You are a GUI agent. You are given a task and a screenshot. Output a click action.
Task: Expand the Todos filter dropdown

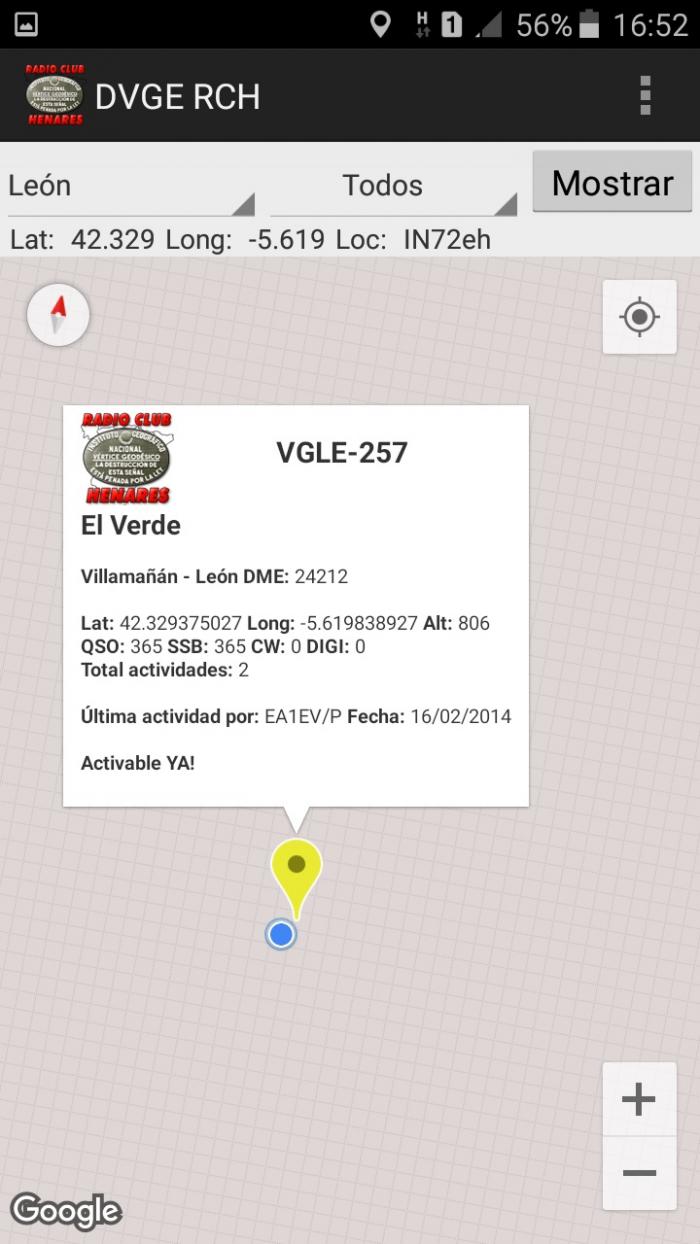(394, 186)
